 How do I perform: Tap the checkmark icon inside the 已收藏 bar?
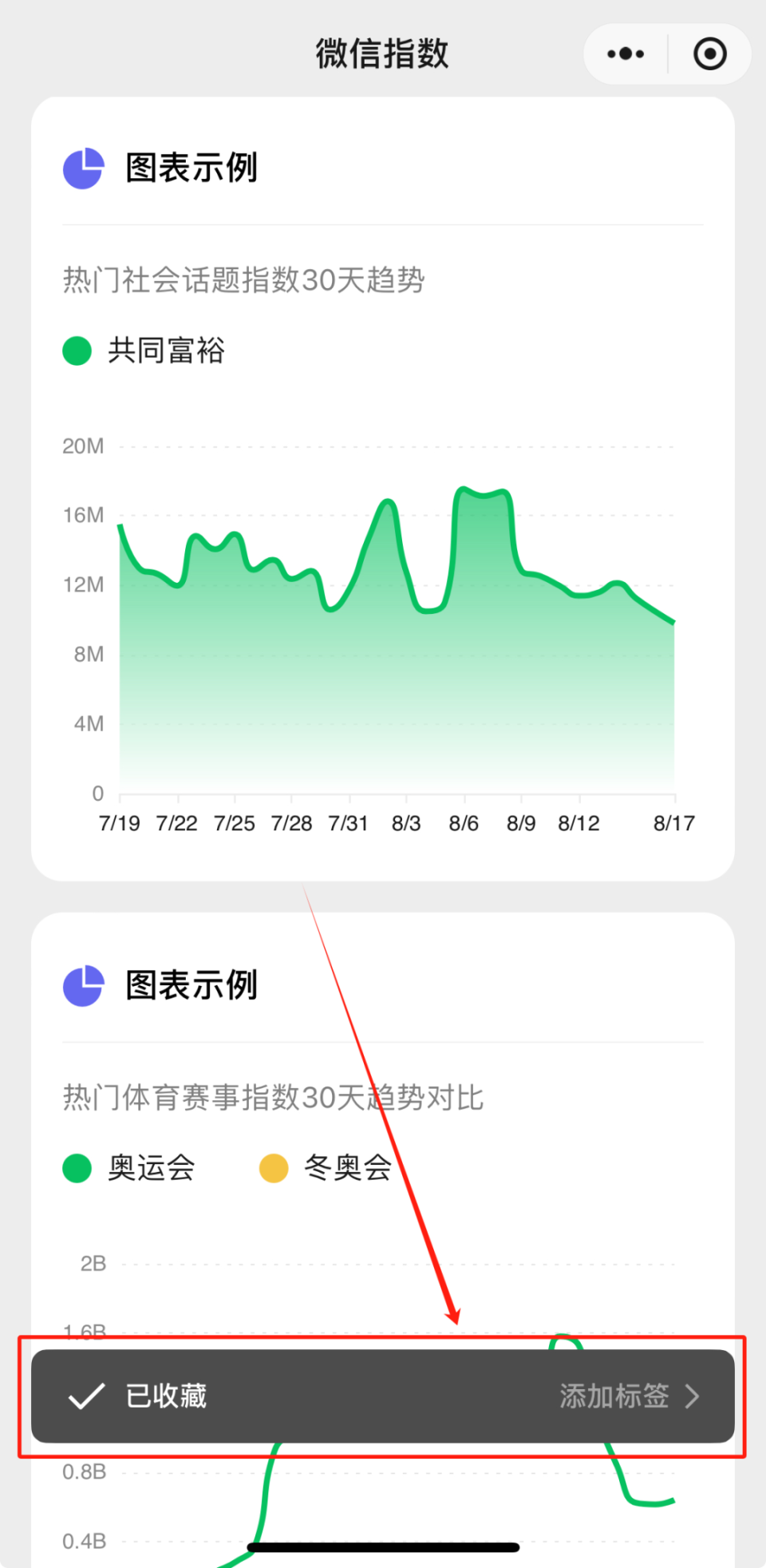87,1396
